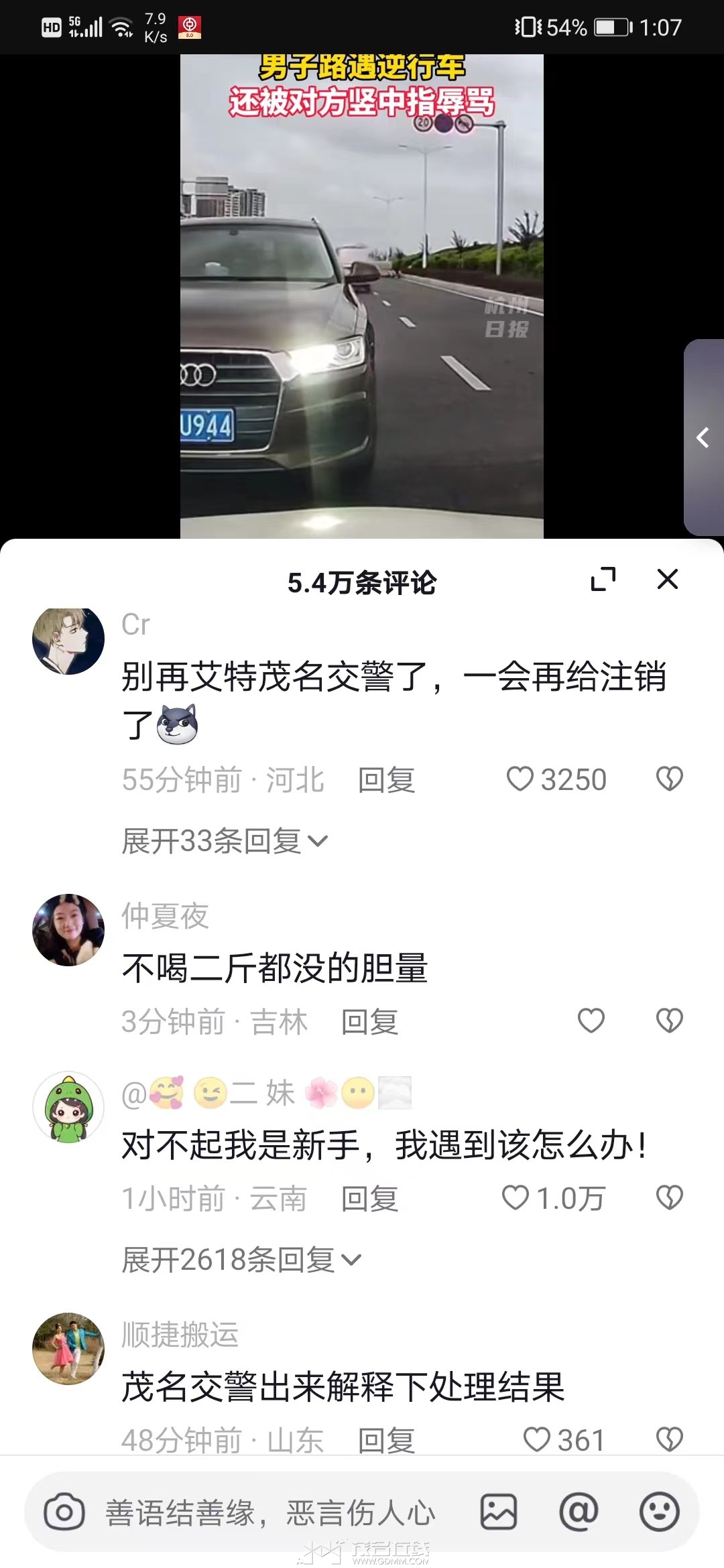Tap the comment input field

(270, 1513)
